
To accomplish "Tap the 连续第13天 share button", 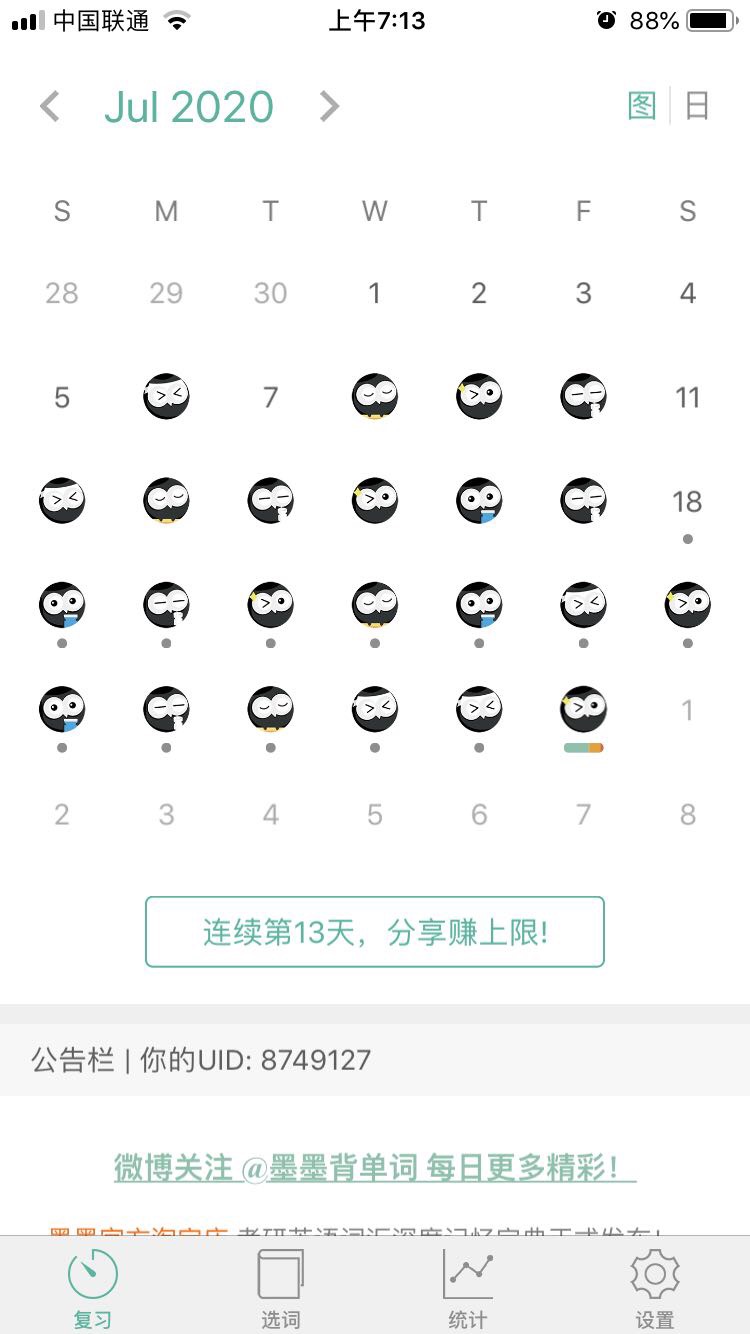I will click(x=375, y=932).
